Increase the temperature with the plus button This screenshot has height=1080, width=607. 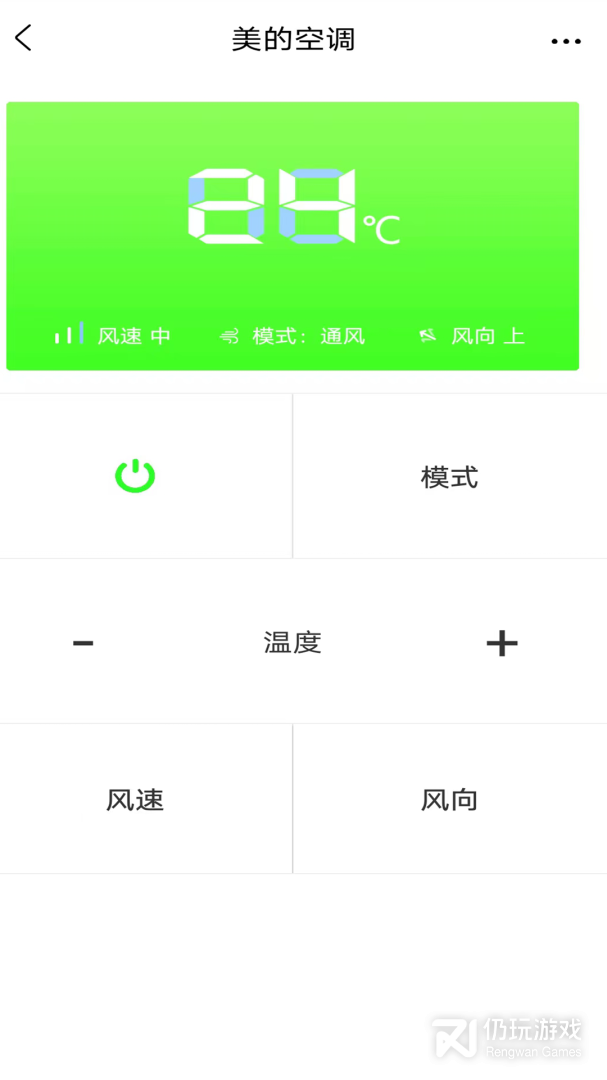[x=501, y=643]
